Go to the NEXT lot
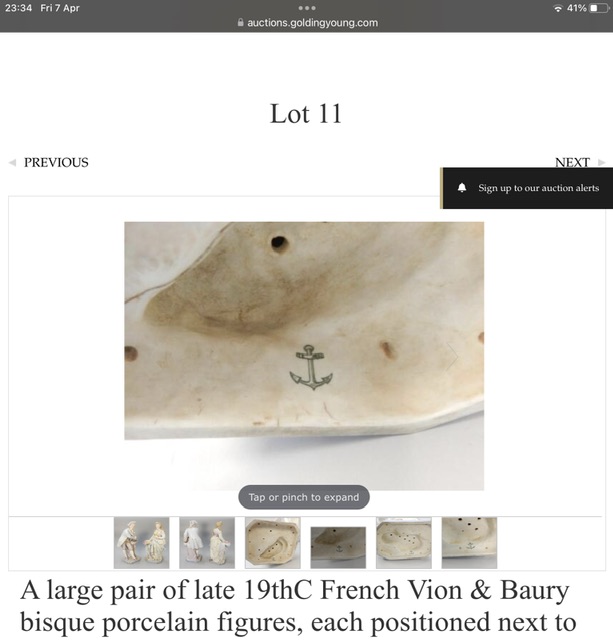The height and width of the screenshot is (640, 613). point(573,162)
